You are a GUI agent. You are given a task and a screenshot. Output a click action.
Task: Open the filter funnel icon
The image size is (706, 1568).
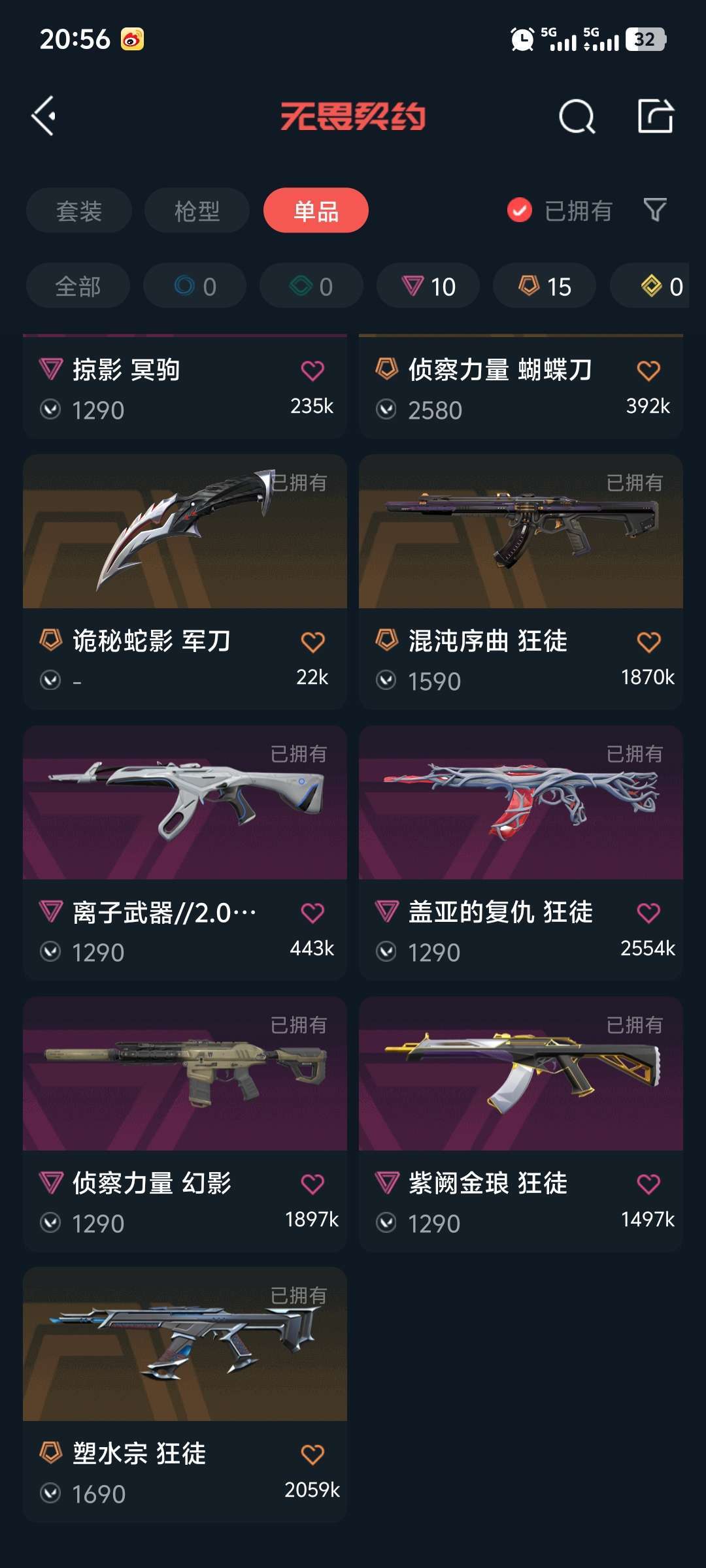(x=655, y=210)
